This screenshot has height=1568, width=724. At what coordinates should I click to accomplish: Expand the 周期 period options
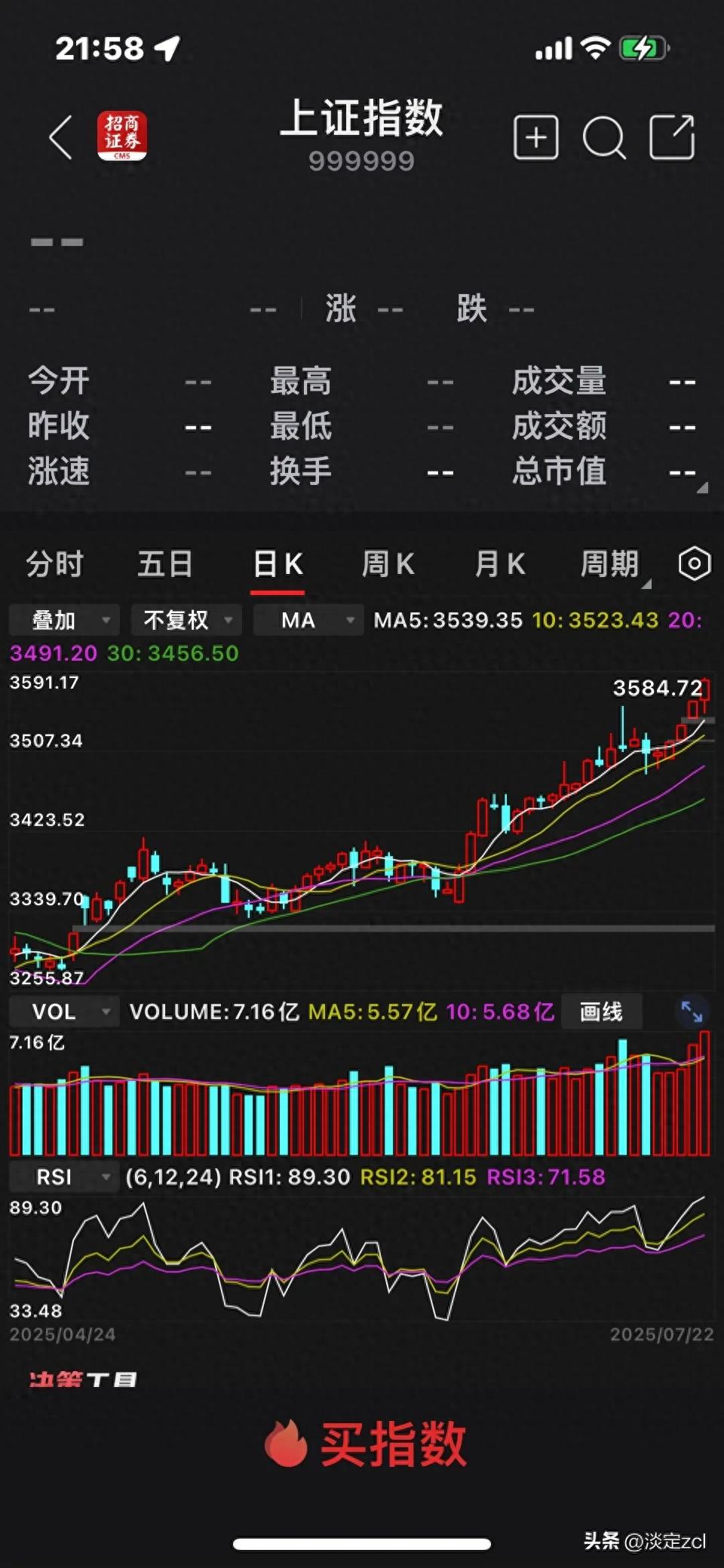click(612, 564)
